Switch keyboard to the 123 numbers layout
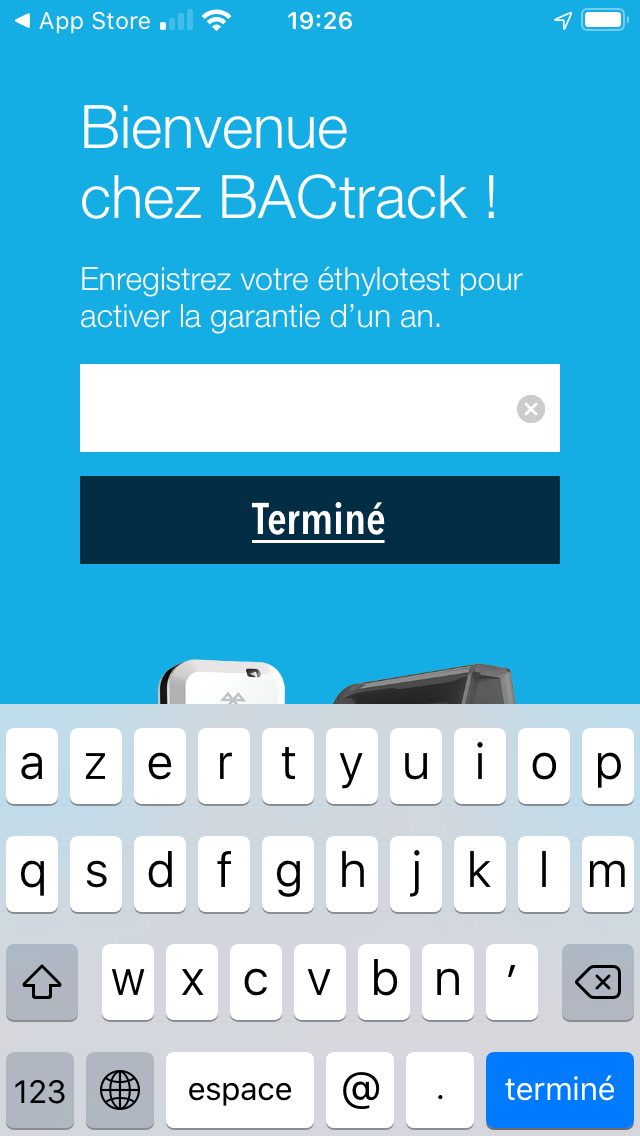 point(40,1090)
